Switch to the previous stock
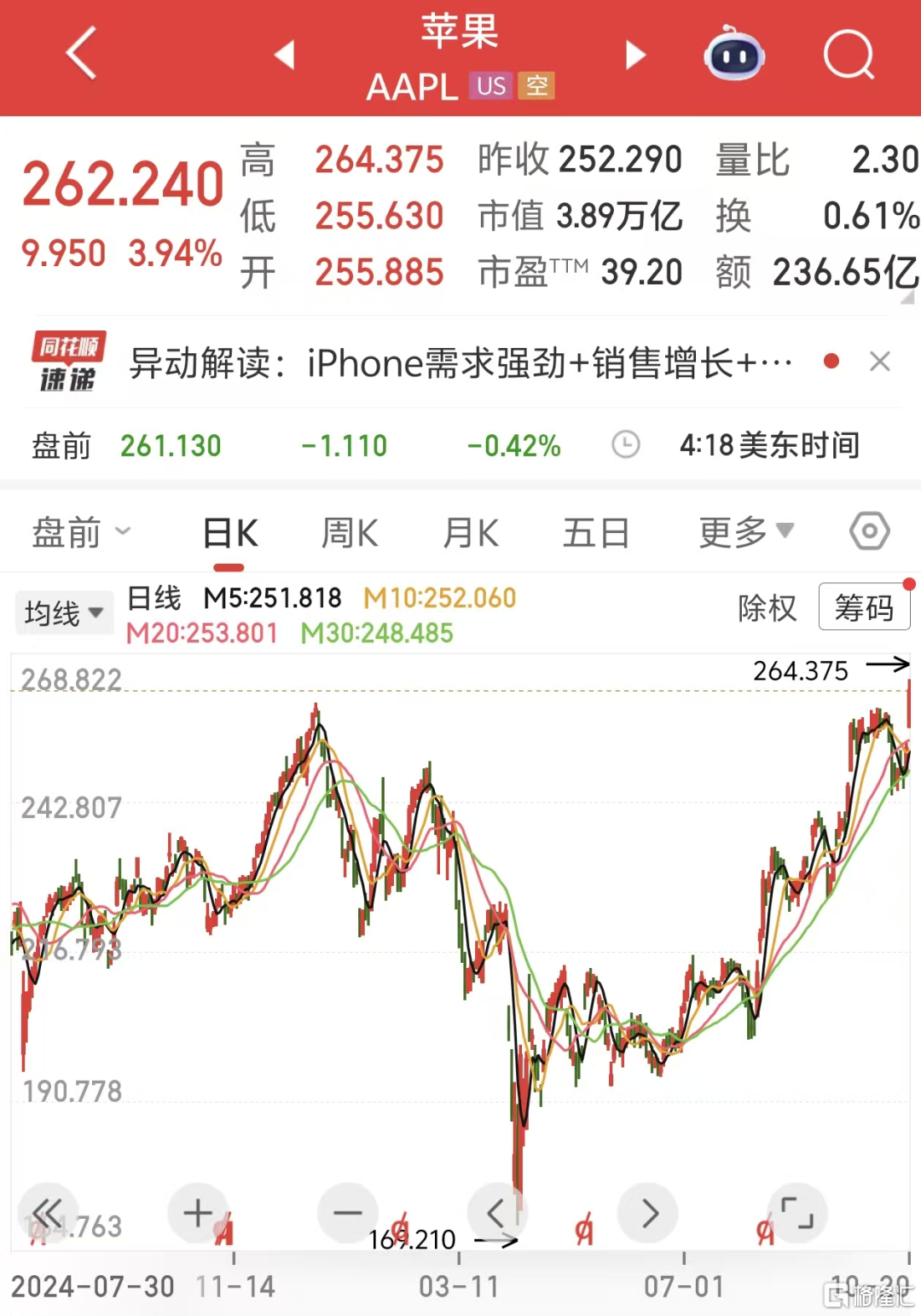This screenshot has height=1316, width=921. point(285,55)
